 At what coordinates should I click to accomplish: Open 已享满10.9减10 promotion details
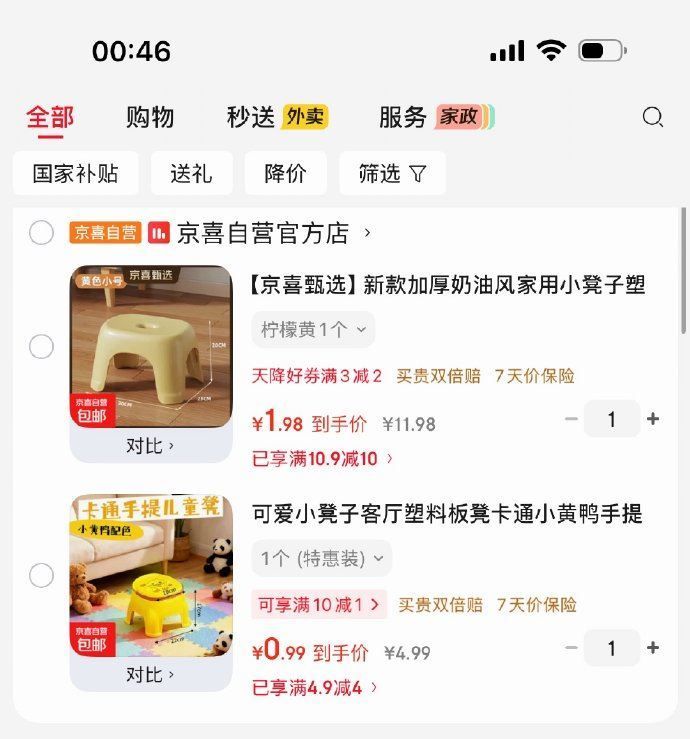tap(322, 459)
